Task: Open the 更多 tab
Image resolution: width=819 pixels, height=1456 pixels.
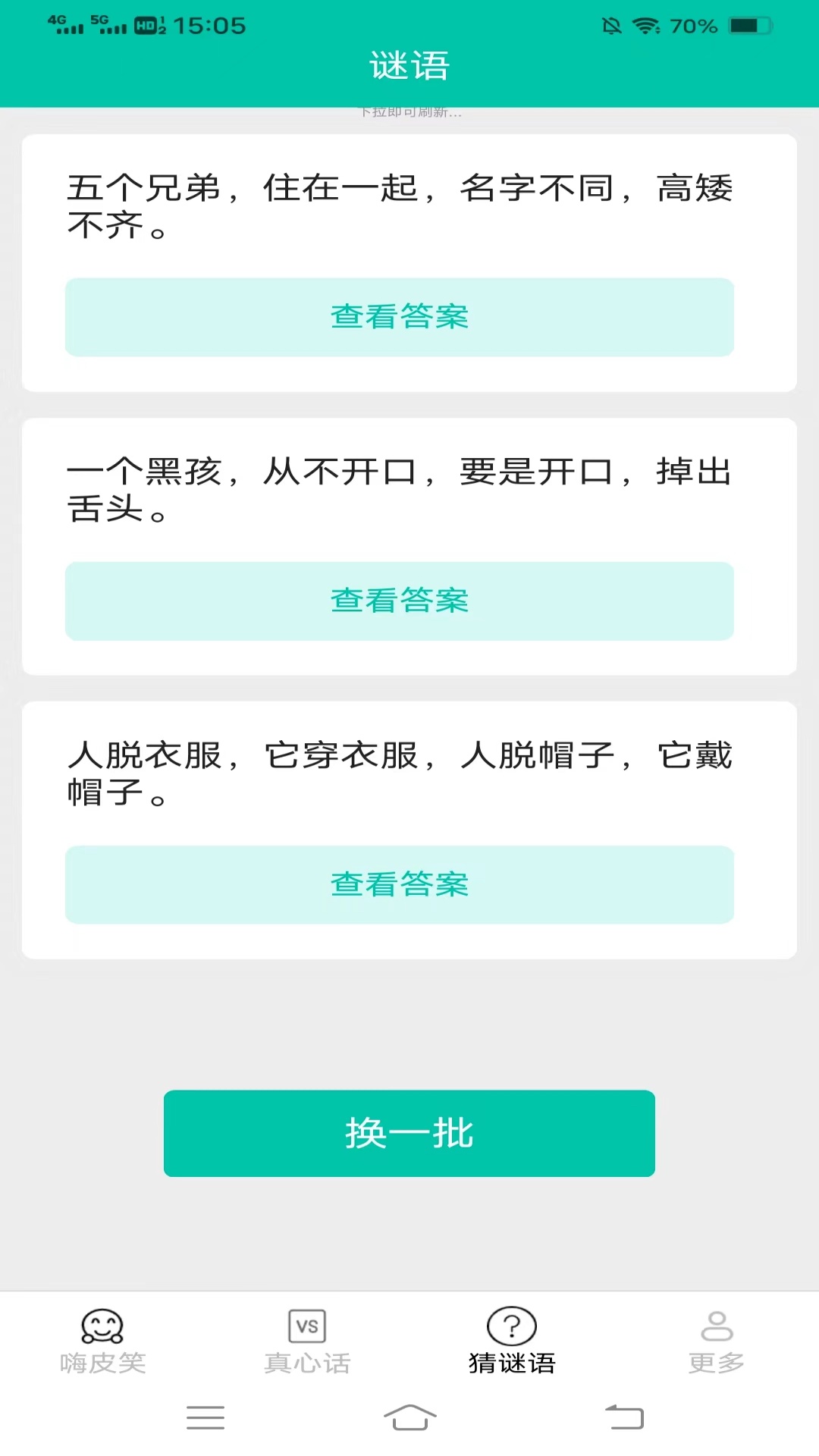Action: tap(716, 1361)
